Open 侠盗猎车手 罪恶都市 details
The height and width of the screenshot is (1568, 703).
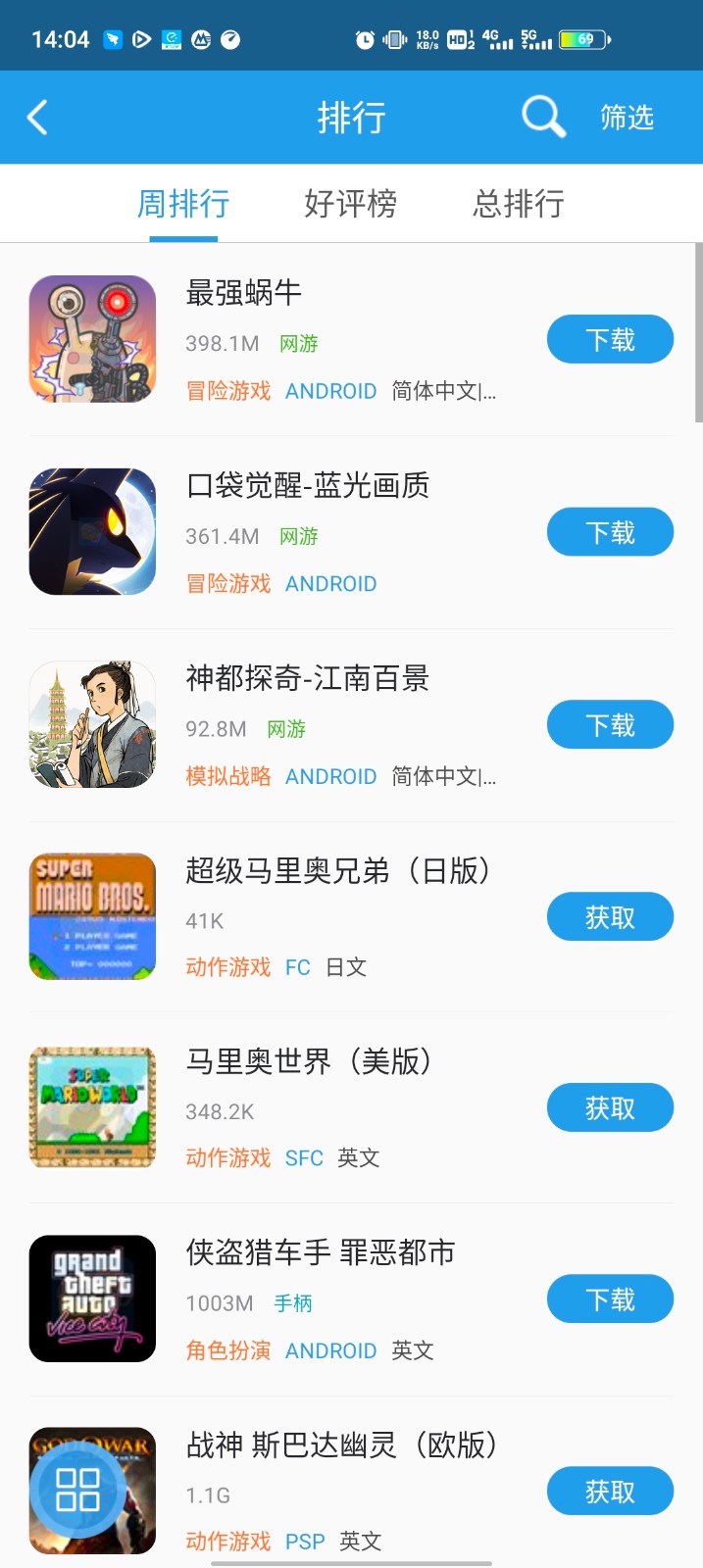pyautogui.click(x=320, y=1252)
